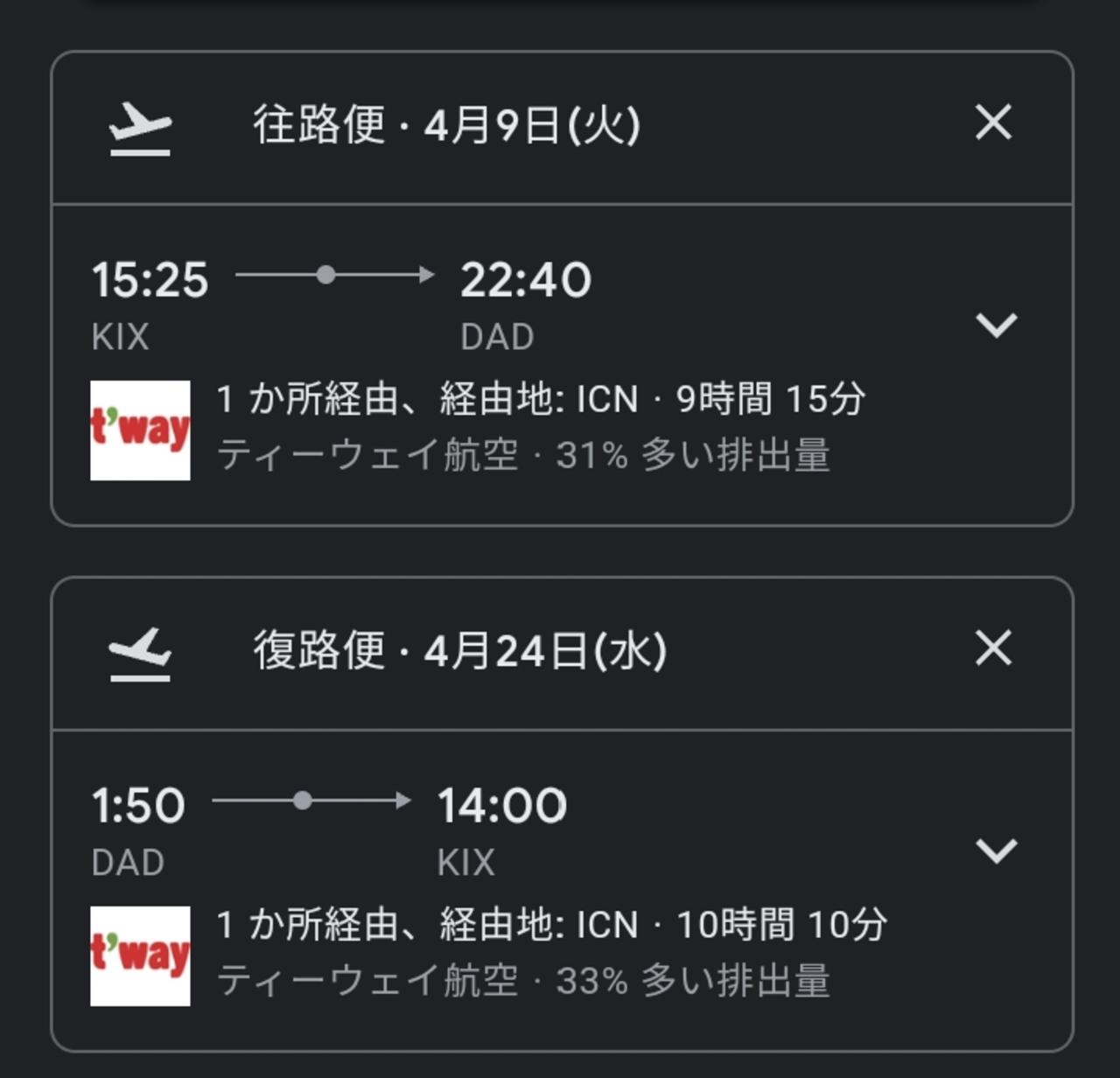The width and height of the screenshot is (1120, 1078).
Task: Expand details of the KIX to DAD flight
Action: tap(997, 325)
